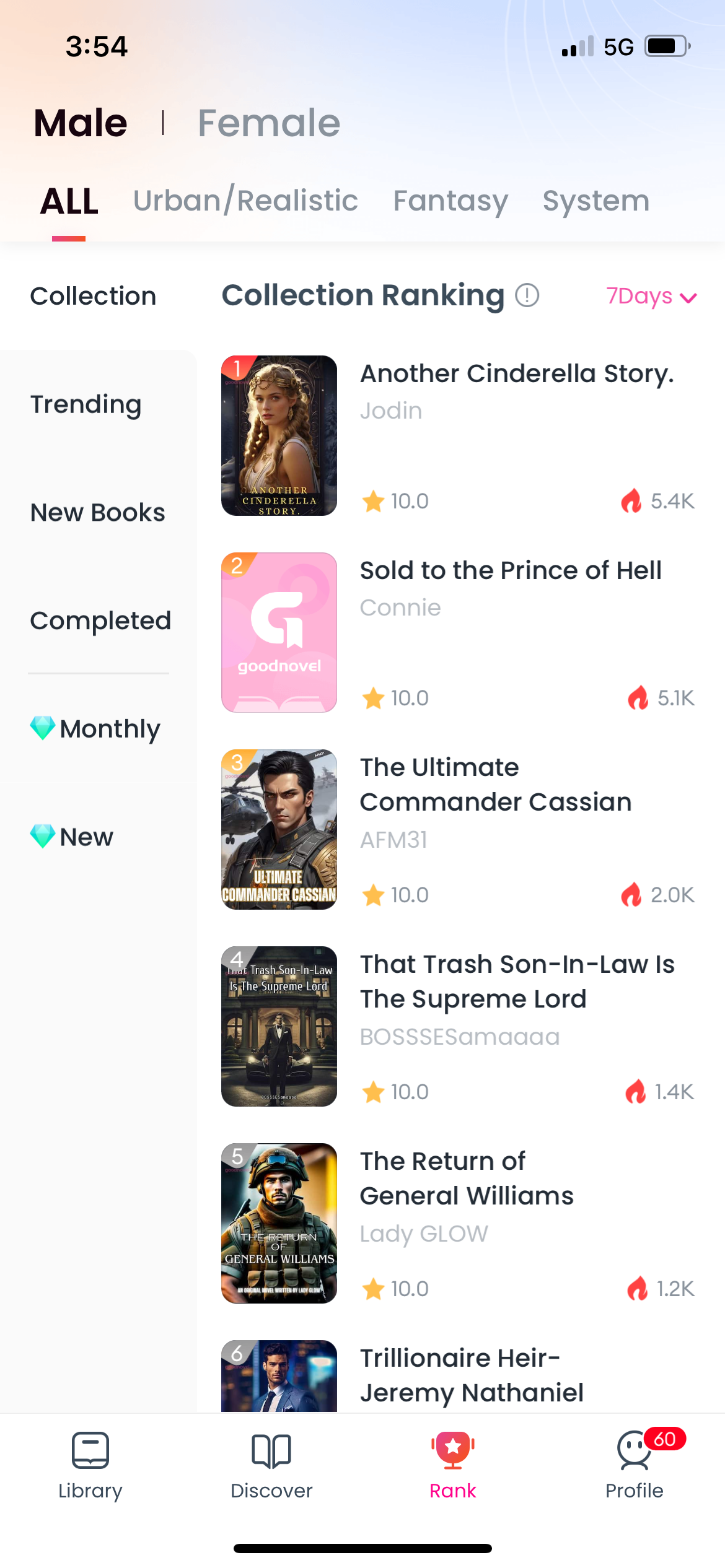The image size is (725, 1568).
Task: Expand the Monthly ranking category
Action: pyautogui.click(x=109, y=729)
